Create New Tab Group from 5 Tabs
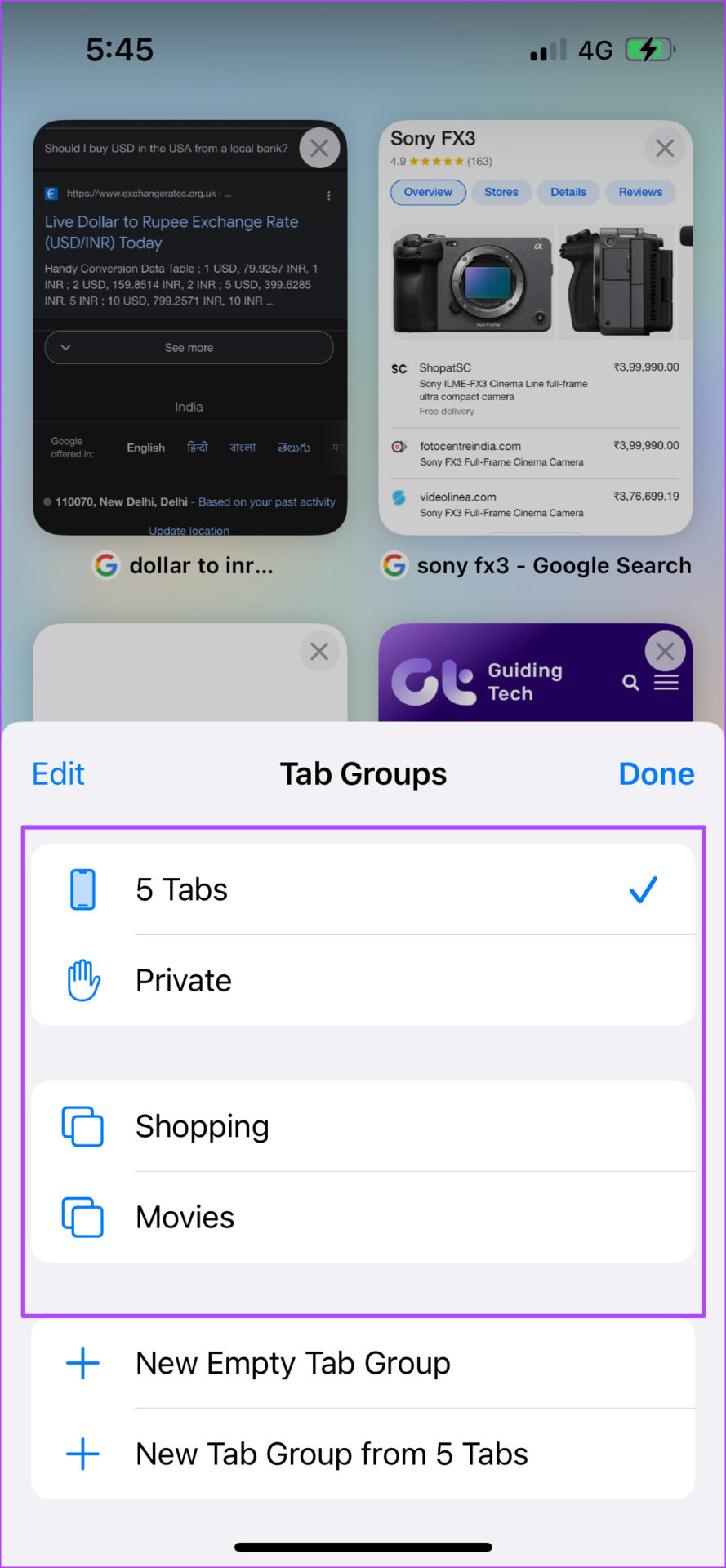The image size is (726, 1568). pos(363,1454)
